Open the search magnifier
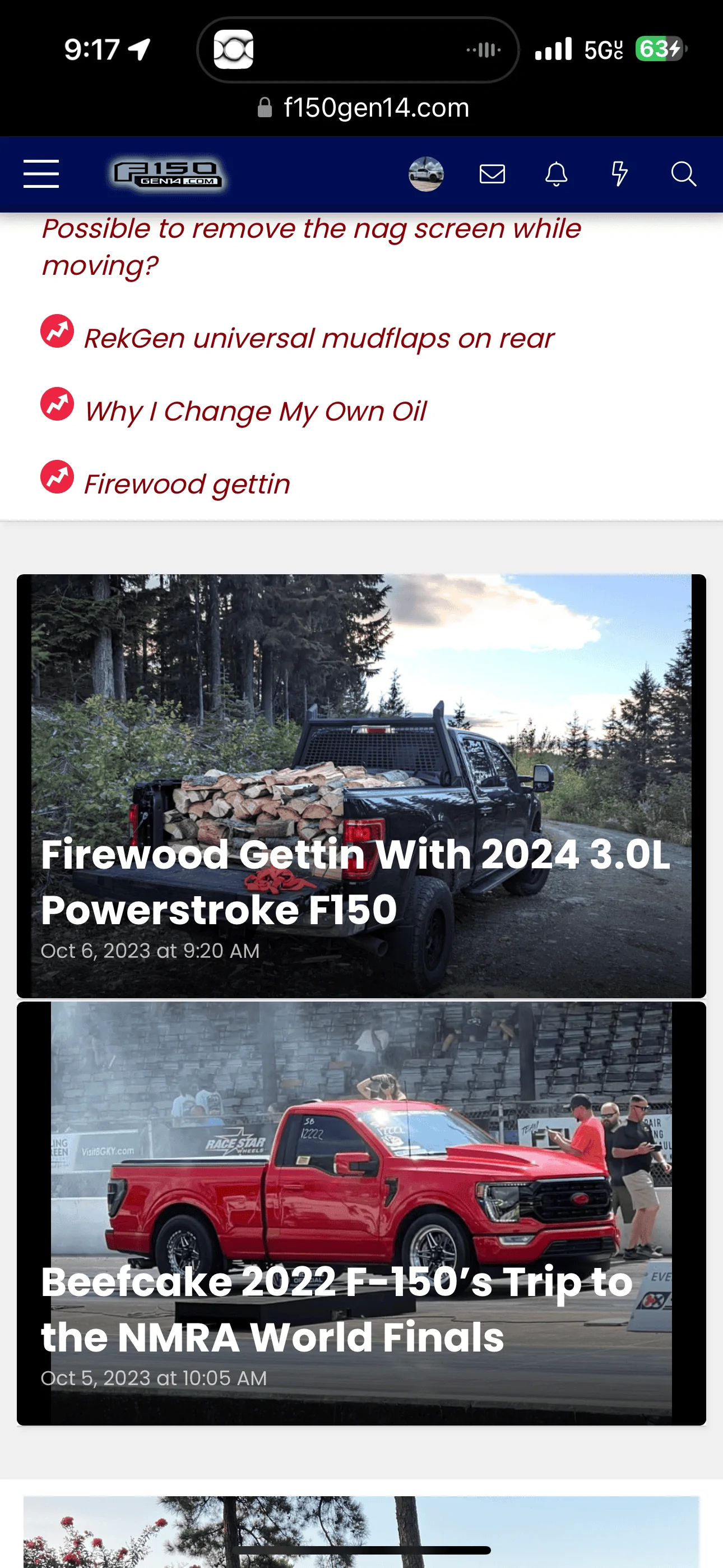Viewport: 723px width, 1568px height. click(x=683, y=174)
